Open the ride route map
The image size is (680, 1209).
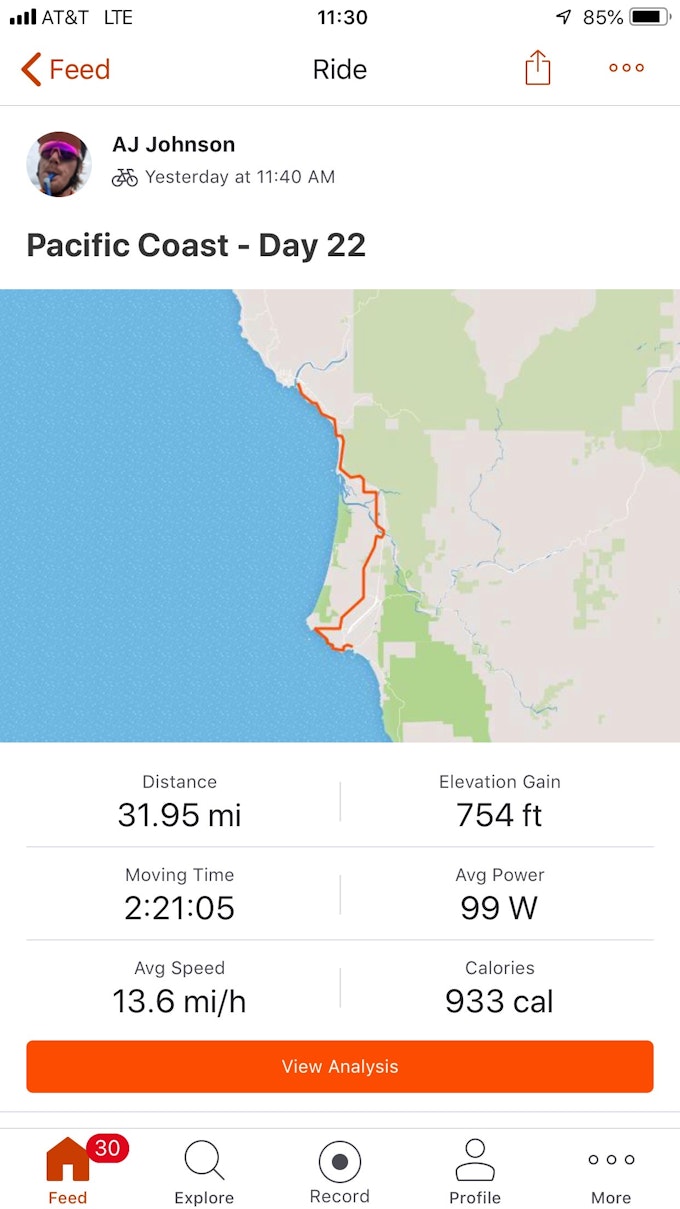[x=340, y=515]
